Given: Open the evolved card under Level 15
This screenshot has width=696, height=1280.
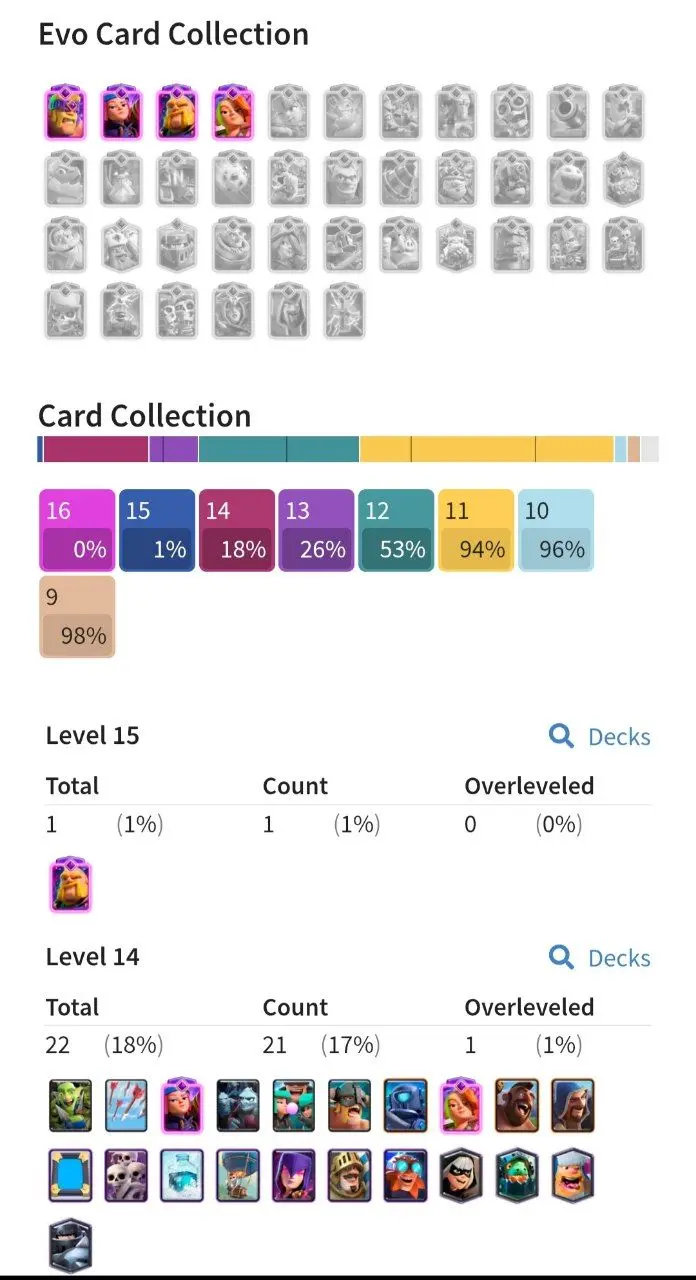Looking at the screenshot, I should click(x=70, y=884).
